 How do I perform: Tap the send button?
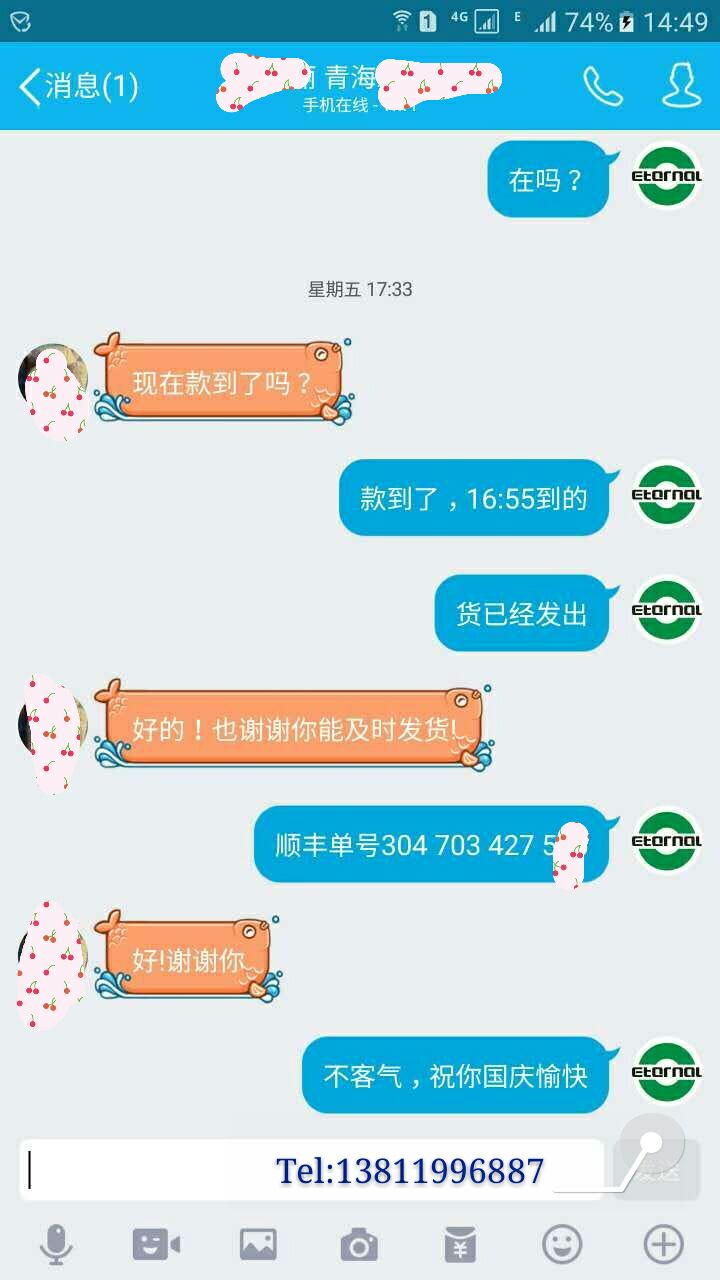click(658, 1170)
